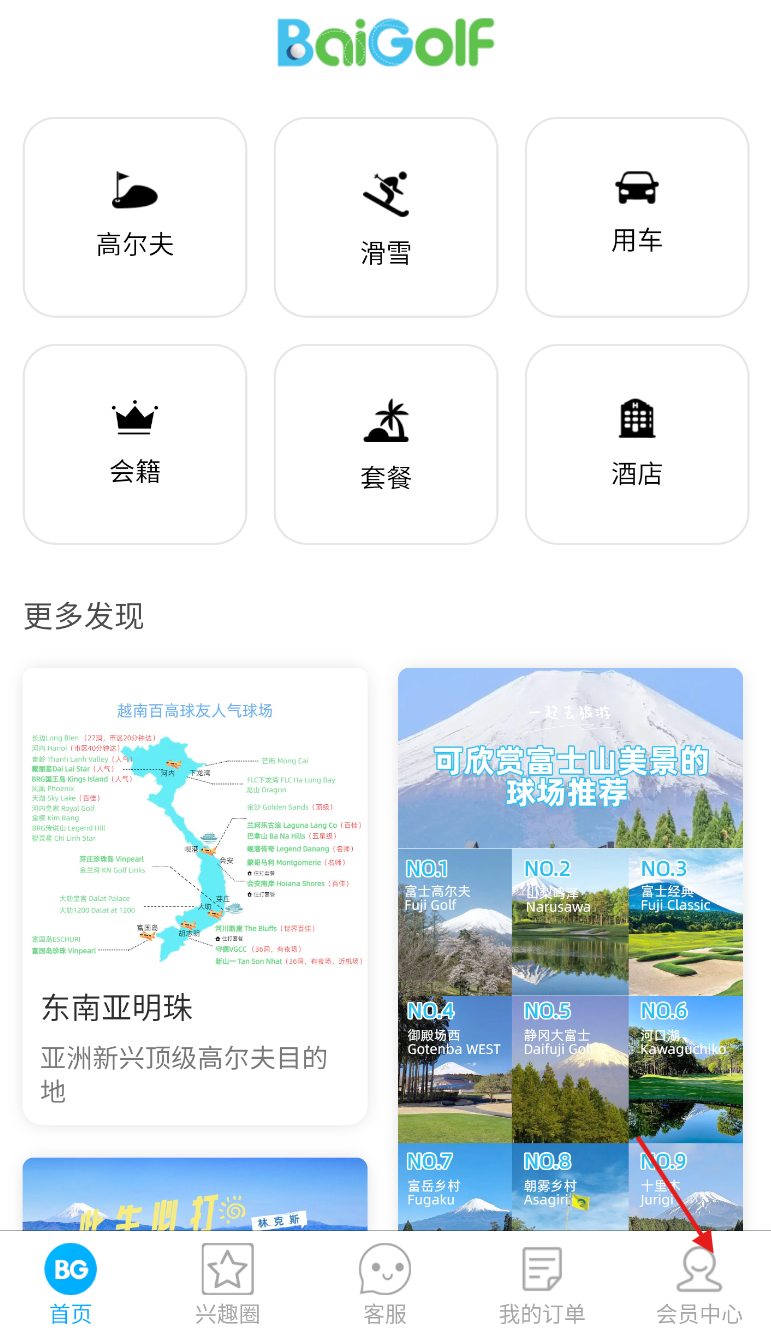This screenshot has height=1332, width=771.
Task: Browse 套餐 travel packages
Action: [386, 444]
